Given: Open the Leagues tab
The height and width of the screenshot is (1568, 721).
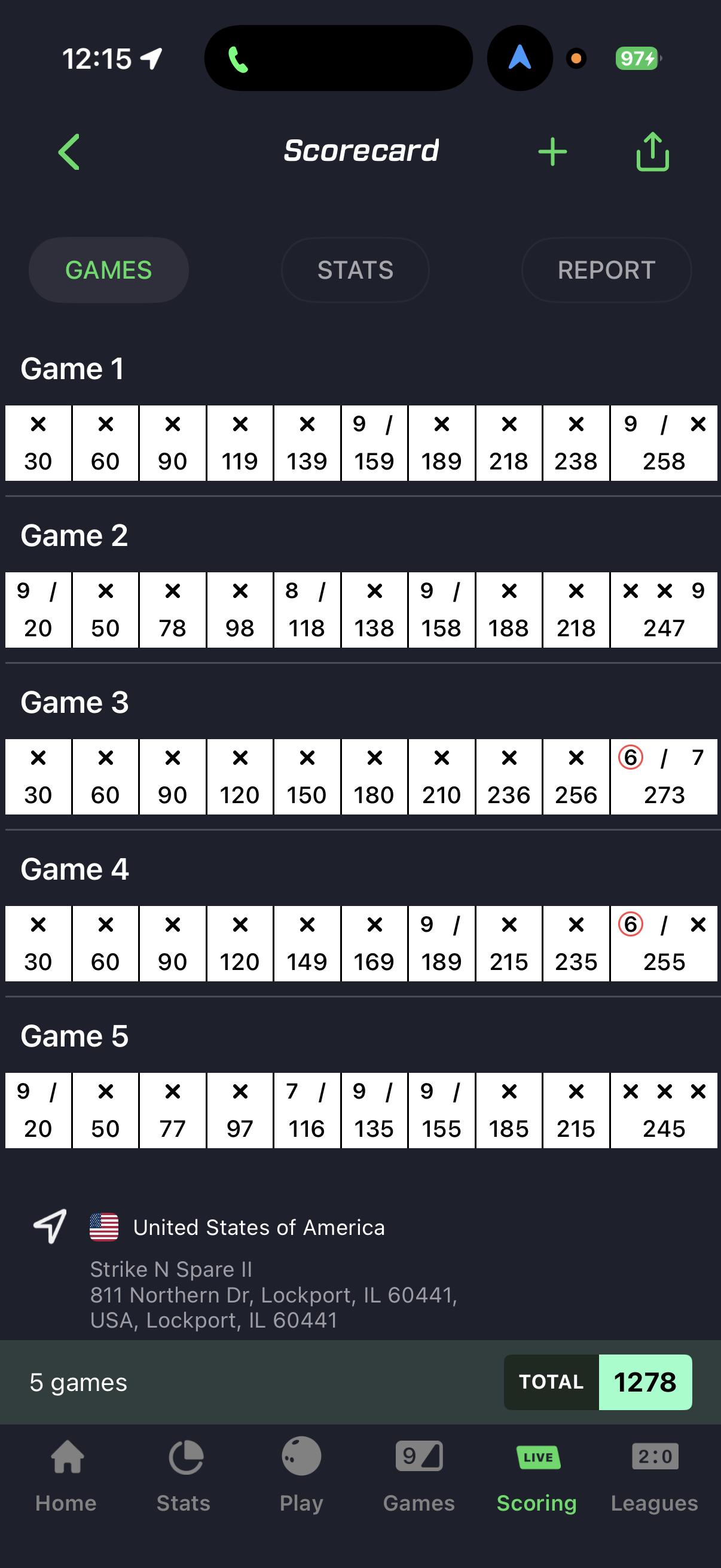Looking at the screenshot, I should [x=655, y=1475].
